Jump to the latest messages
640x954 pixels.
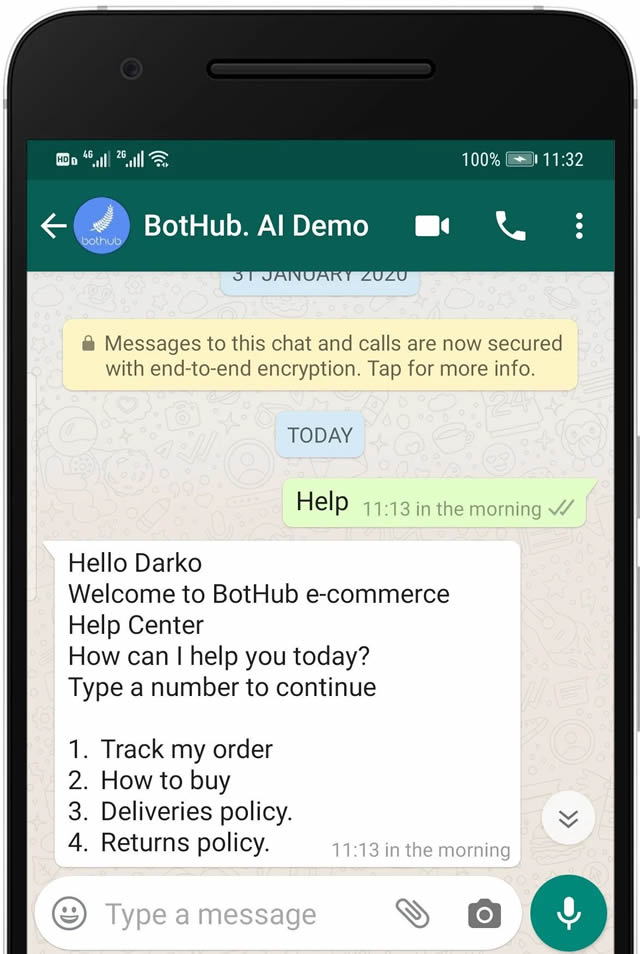(x=568, y=819)
